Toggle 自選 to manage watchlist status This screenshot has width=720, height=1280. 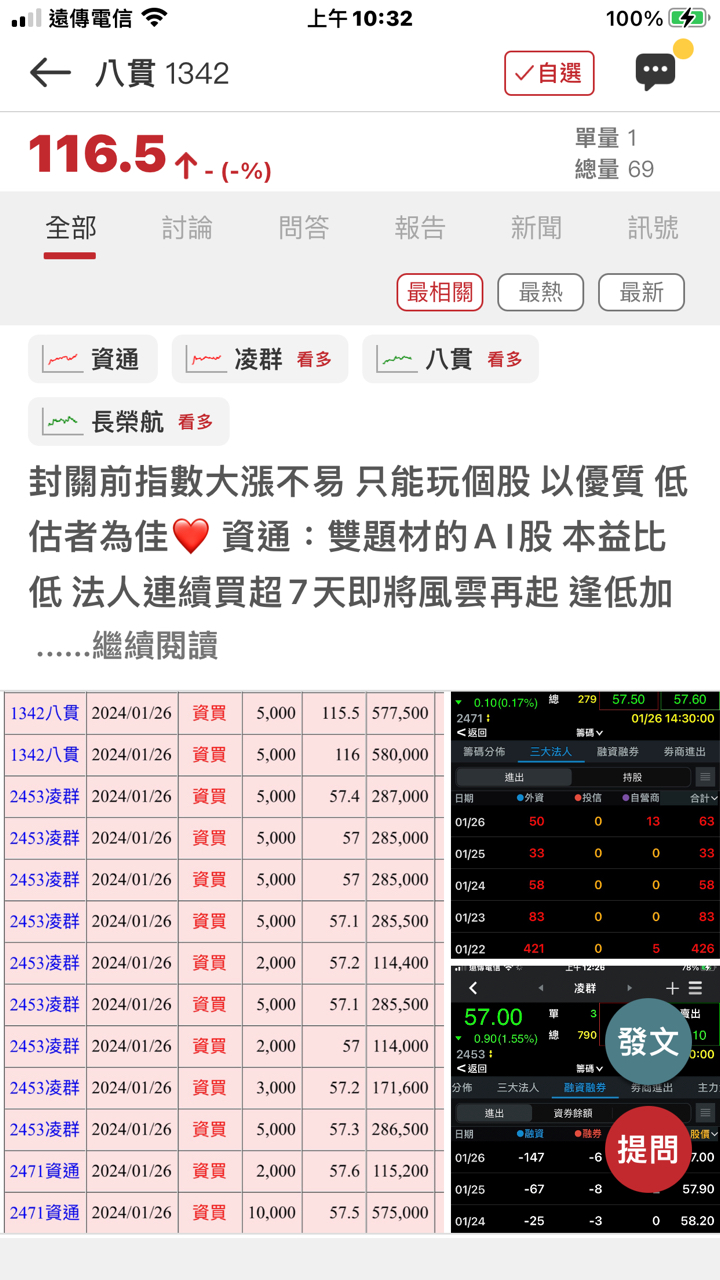(549, 73)
